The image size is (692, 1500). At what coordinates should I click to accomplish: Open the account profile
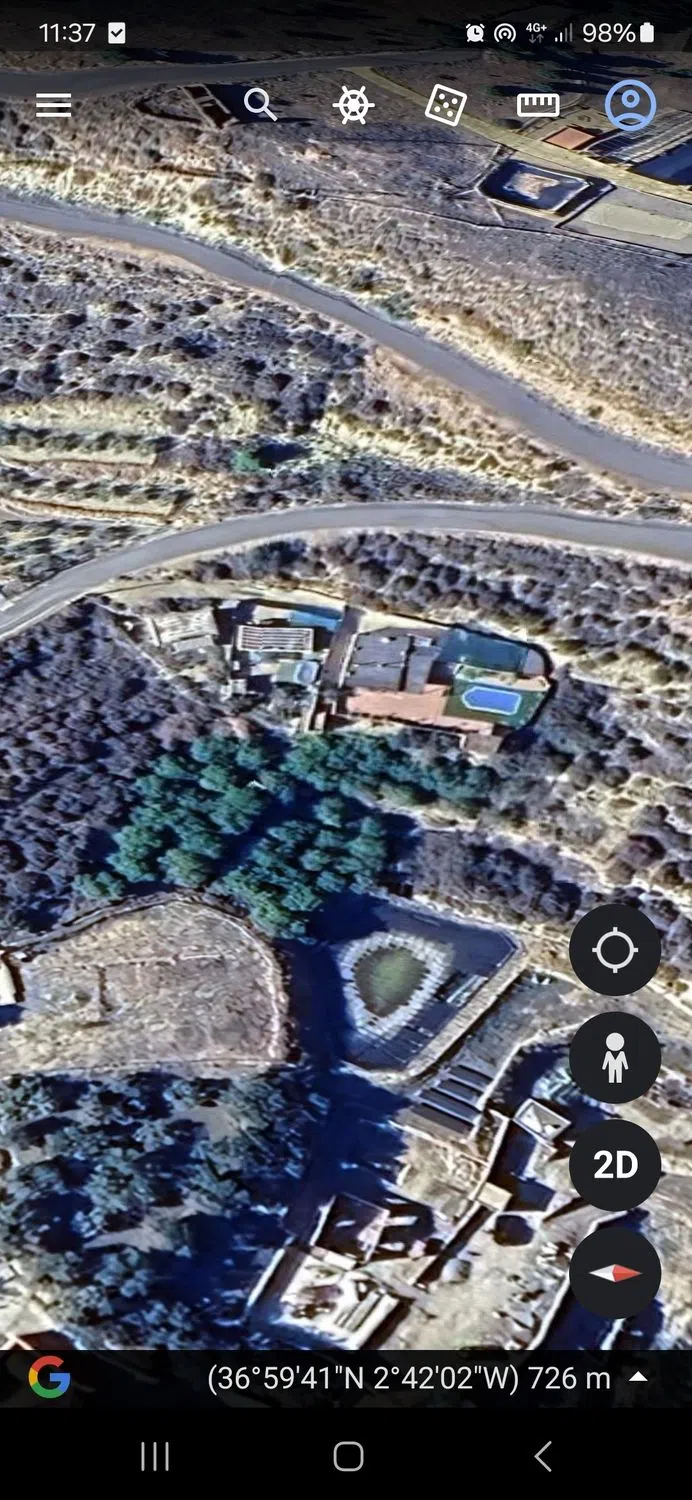coord(630,105)
